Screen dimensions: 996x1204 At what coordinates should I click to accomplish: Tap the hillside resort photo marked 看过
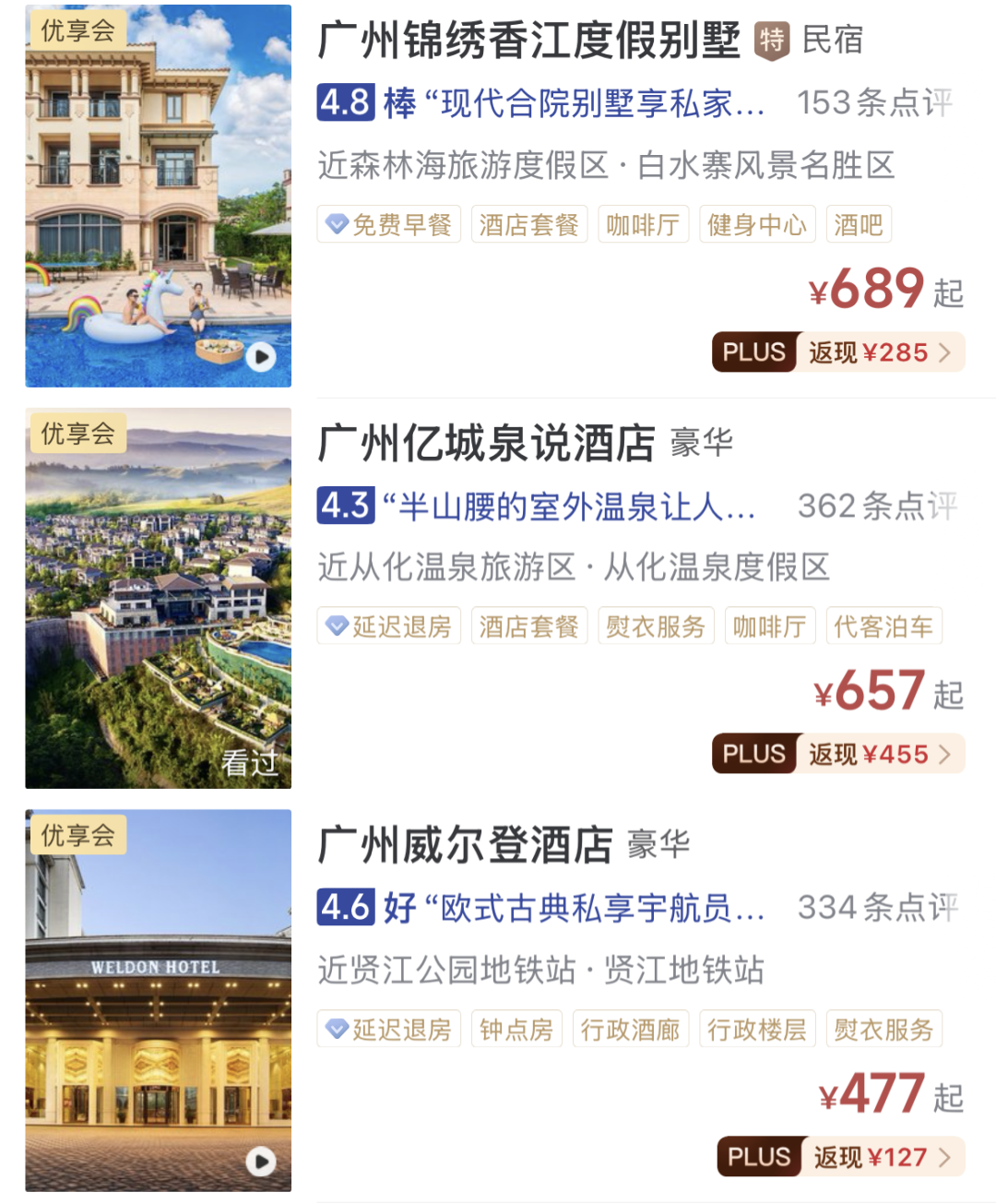[159, 598]
